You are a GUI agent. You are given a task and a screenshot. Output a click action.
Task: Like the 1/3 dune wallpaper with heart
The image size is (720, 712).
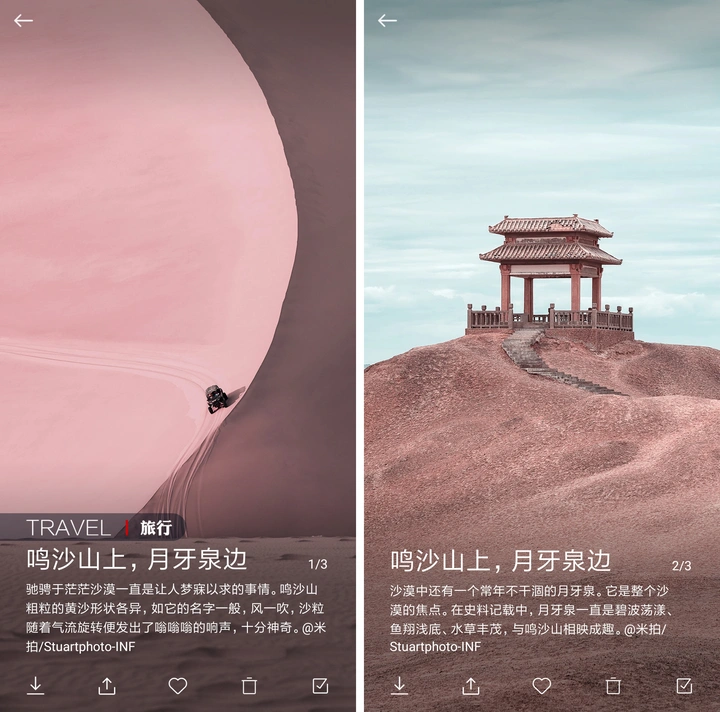click(x=178, y=686)
